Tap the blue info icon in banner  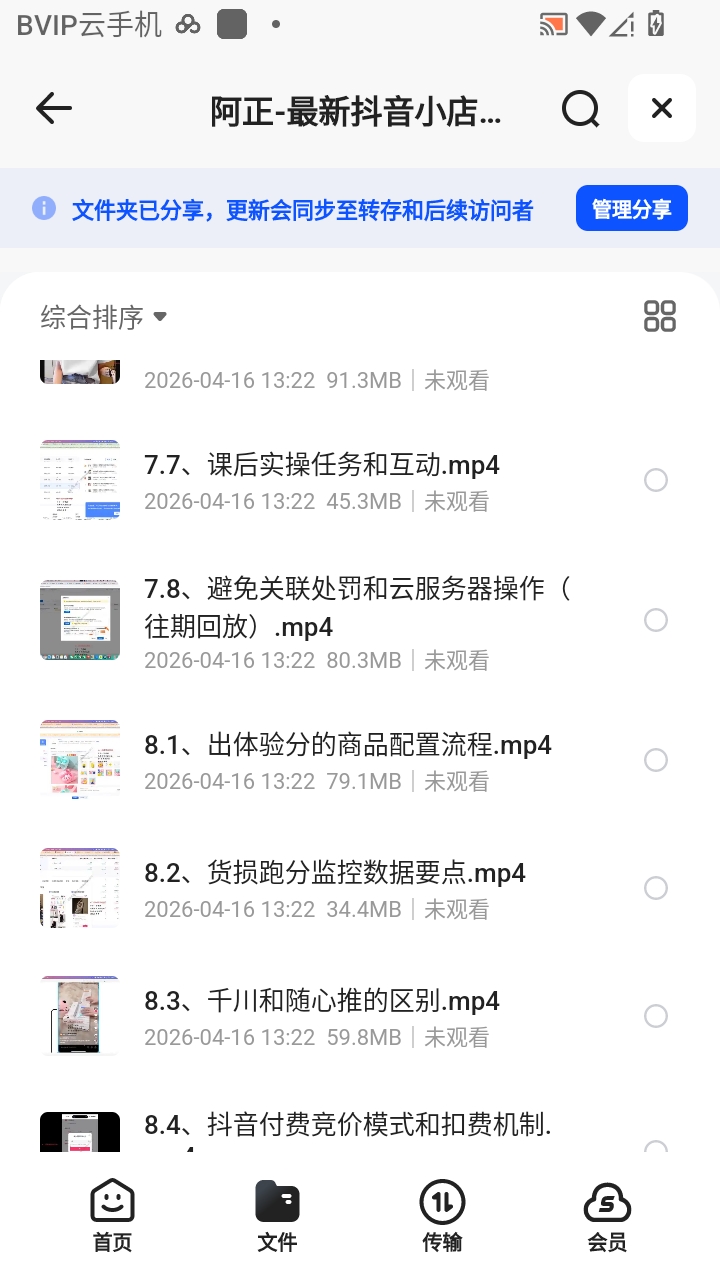pos(44,208)
